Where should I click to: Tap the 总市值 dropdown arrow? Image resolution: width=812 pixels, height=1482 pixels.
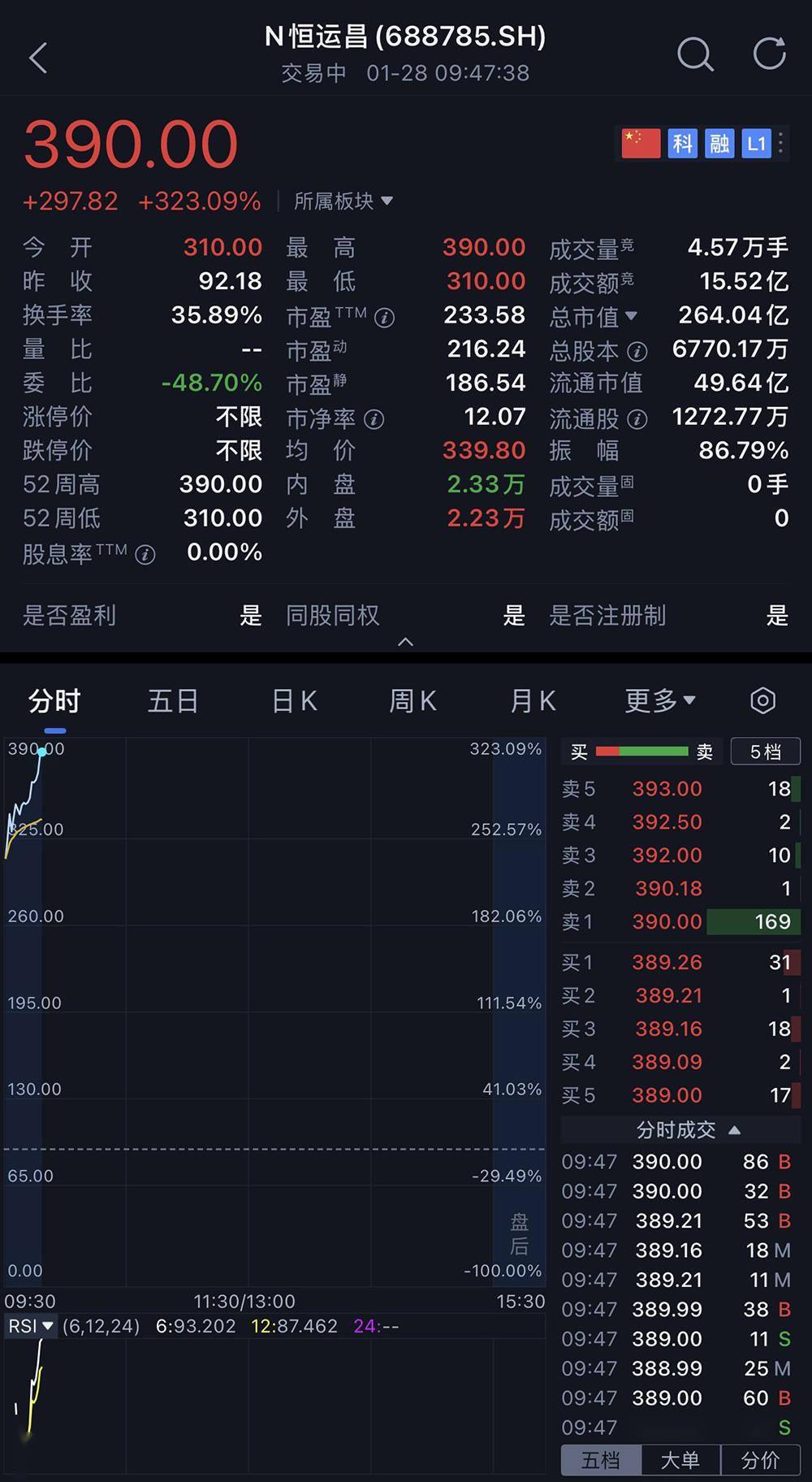click(x=631, y=315)
